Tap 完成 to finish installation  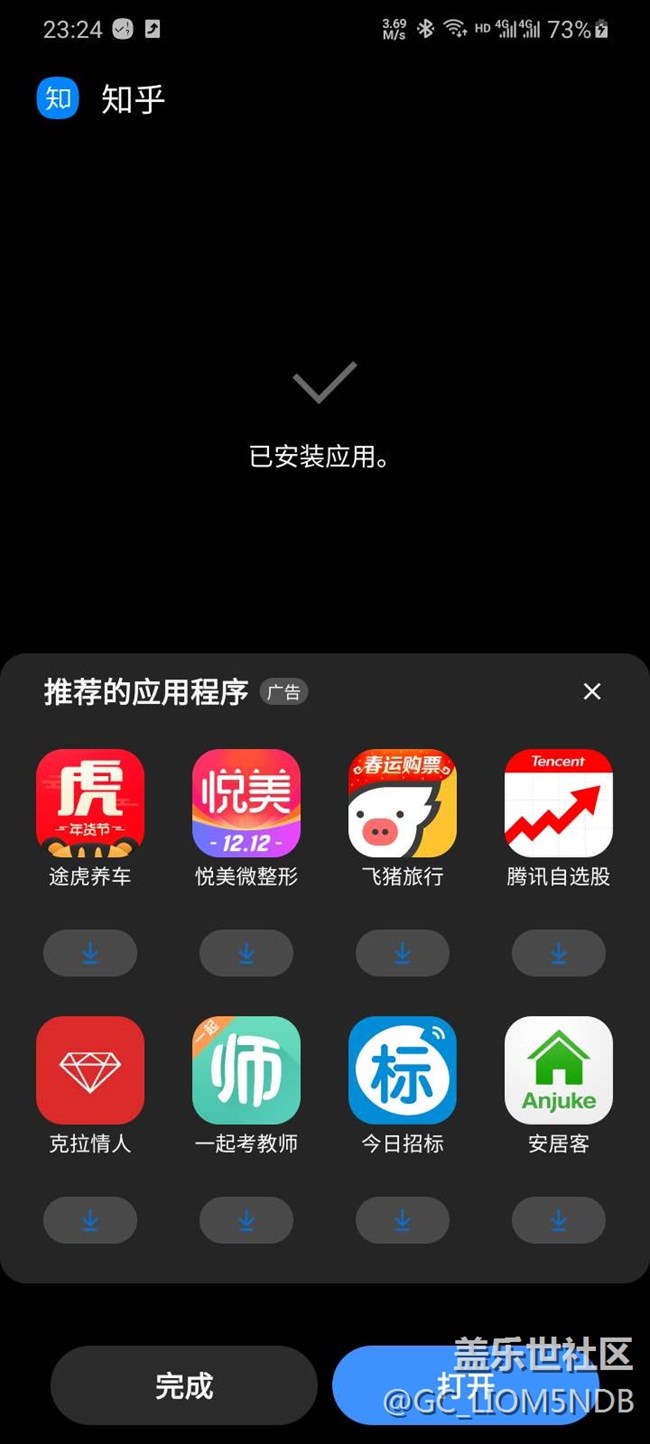pyautogui.click(x=184, y=1386)
